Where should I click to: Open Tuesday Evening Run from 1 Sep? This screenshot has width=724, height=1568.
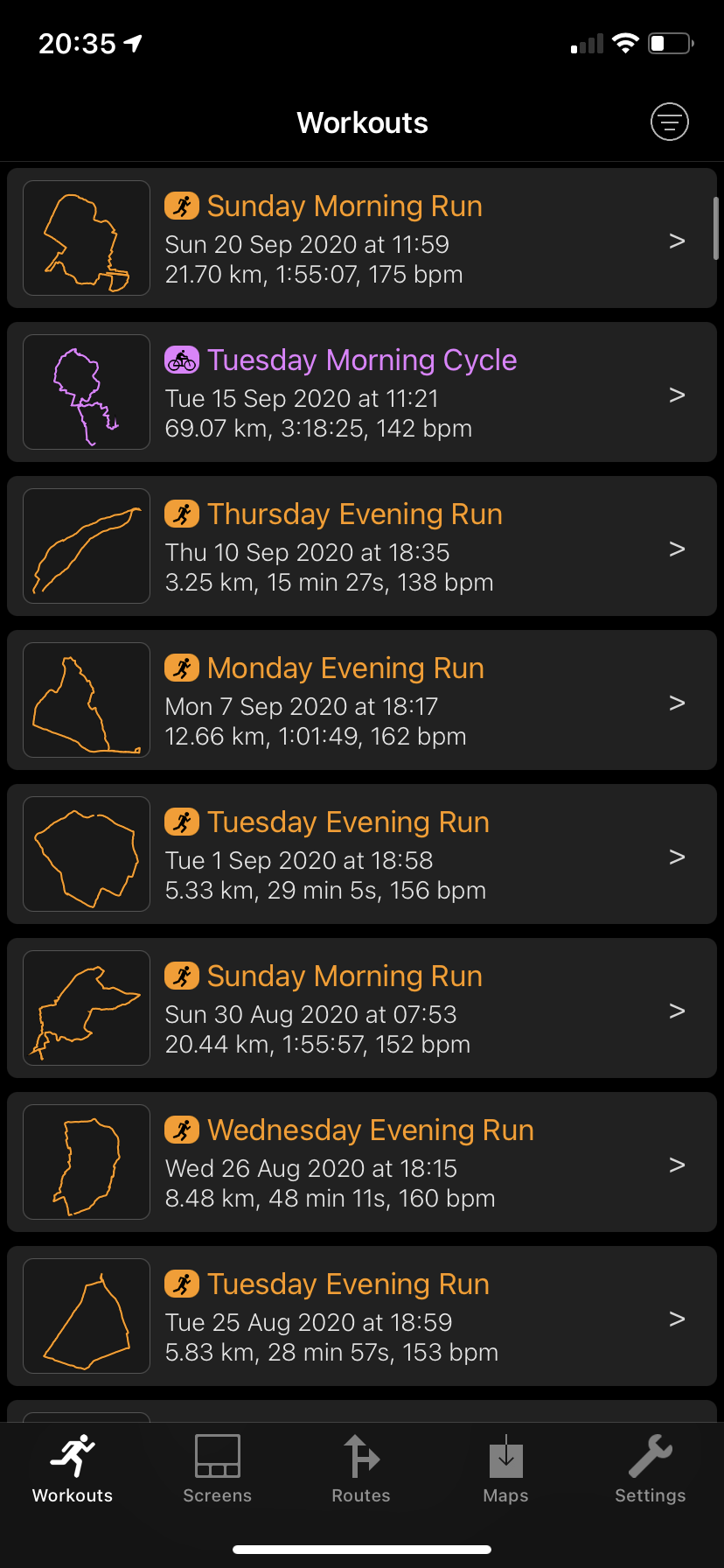pos(362,854)
